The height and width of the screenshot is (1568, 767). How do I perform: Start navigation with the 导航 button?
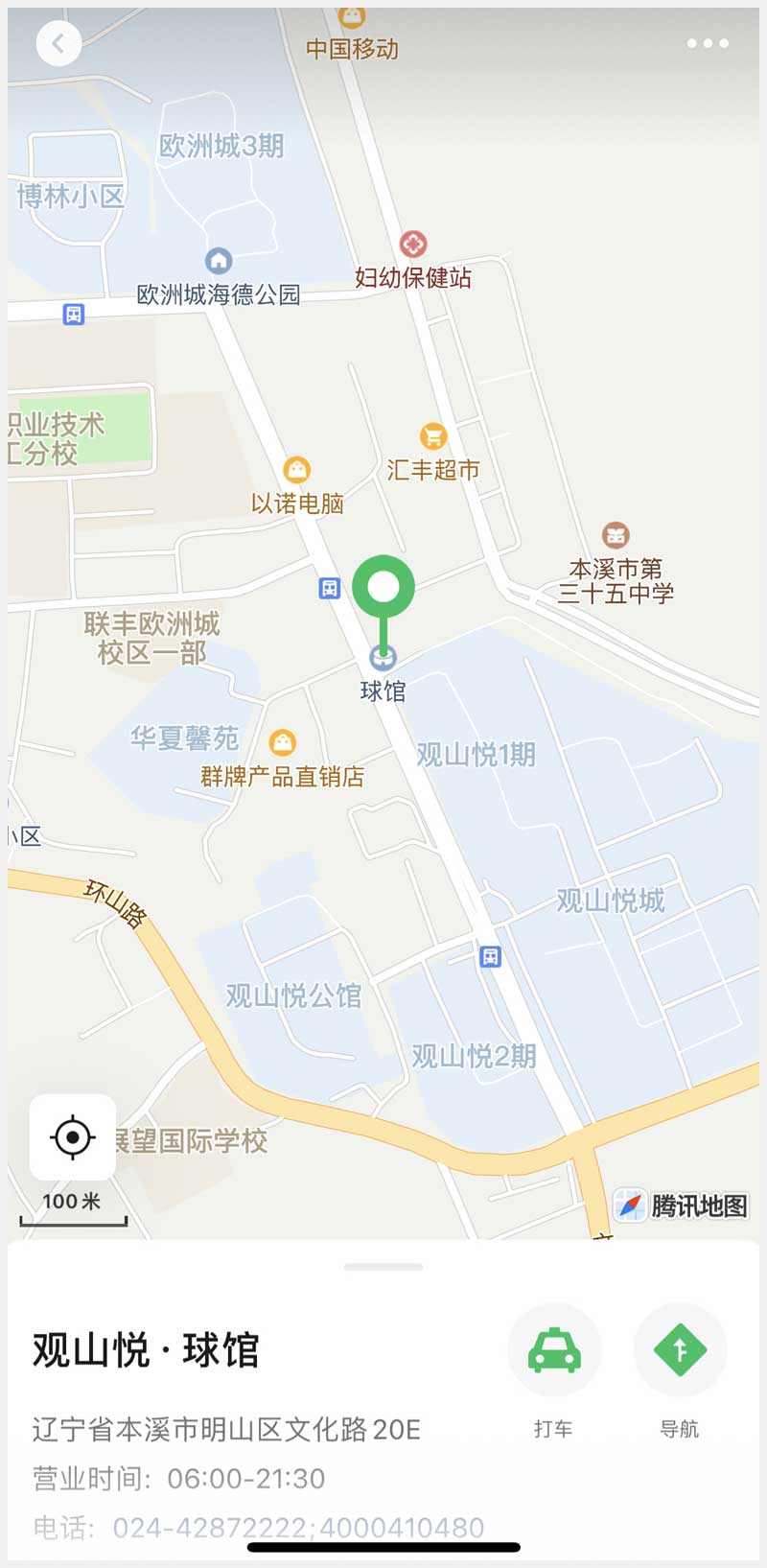680,1350
